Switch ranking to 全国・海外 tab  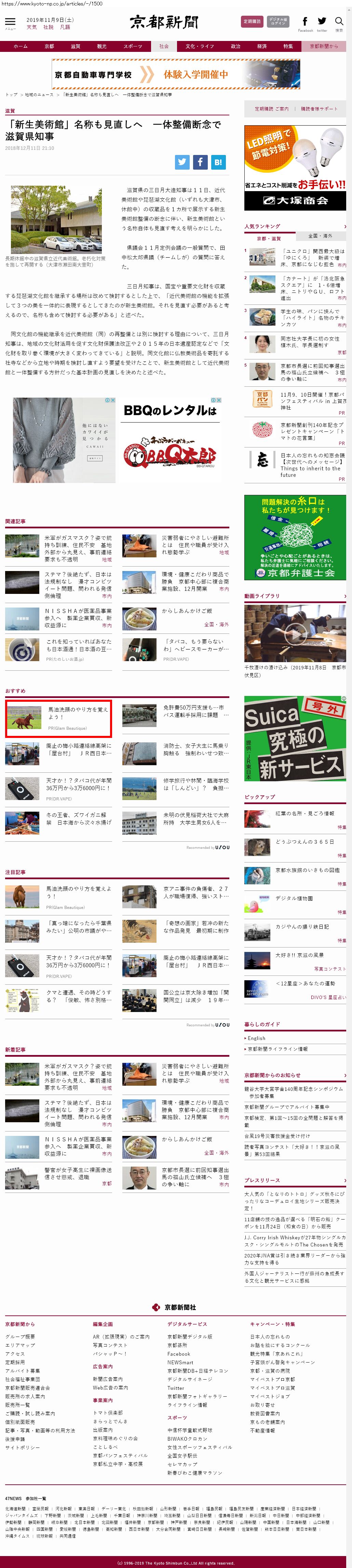[x=320, y=236]
